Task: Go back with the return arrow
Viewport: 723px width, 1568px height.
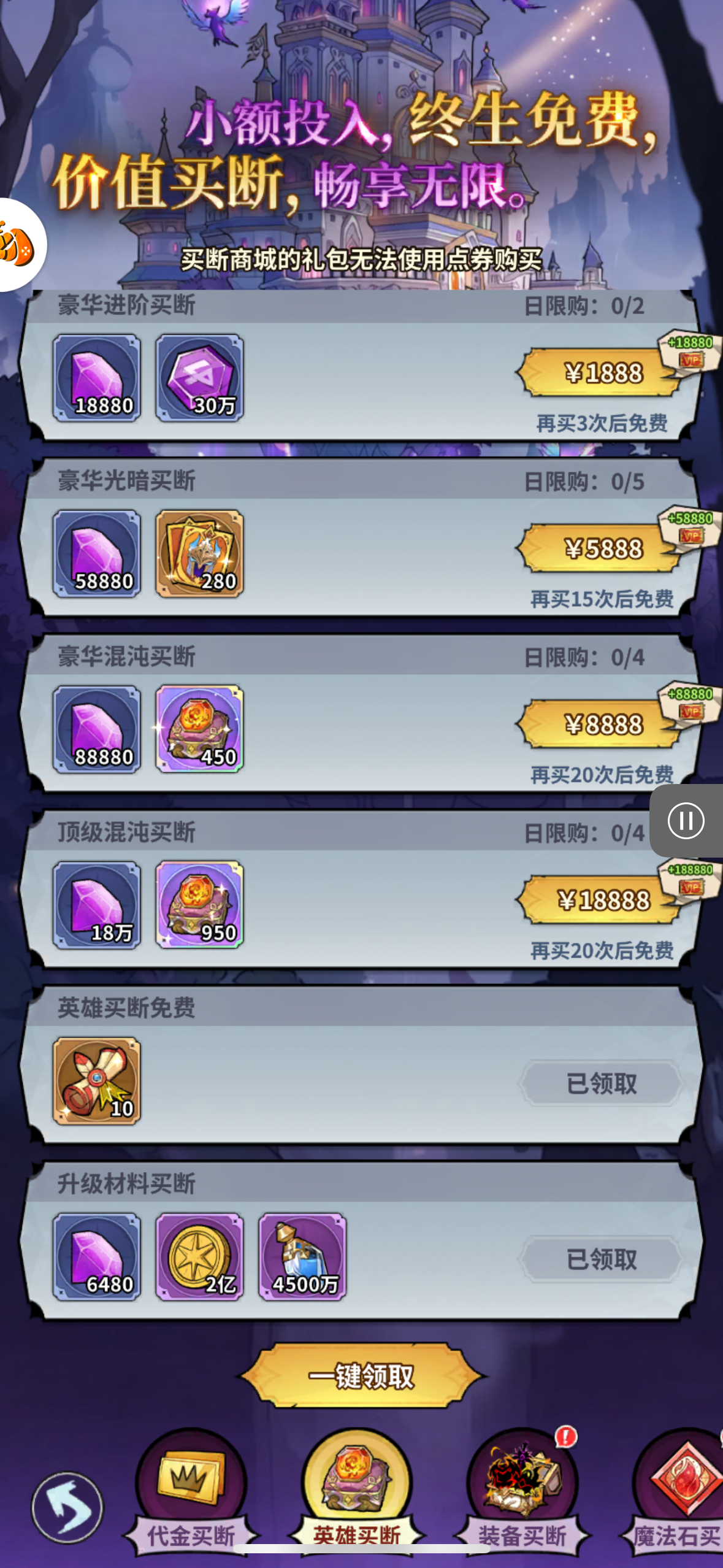Action: (67, 1507)
